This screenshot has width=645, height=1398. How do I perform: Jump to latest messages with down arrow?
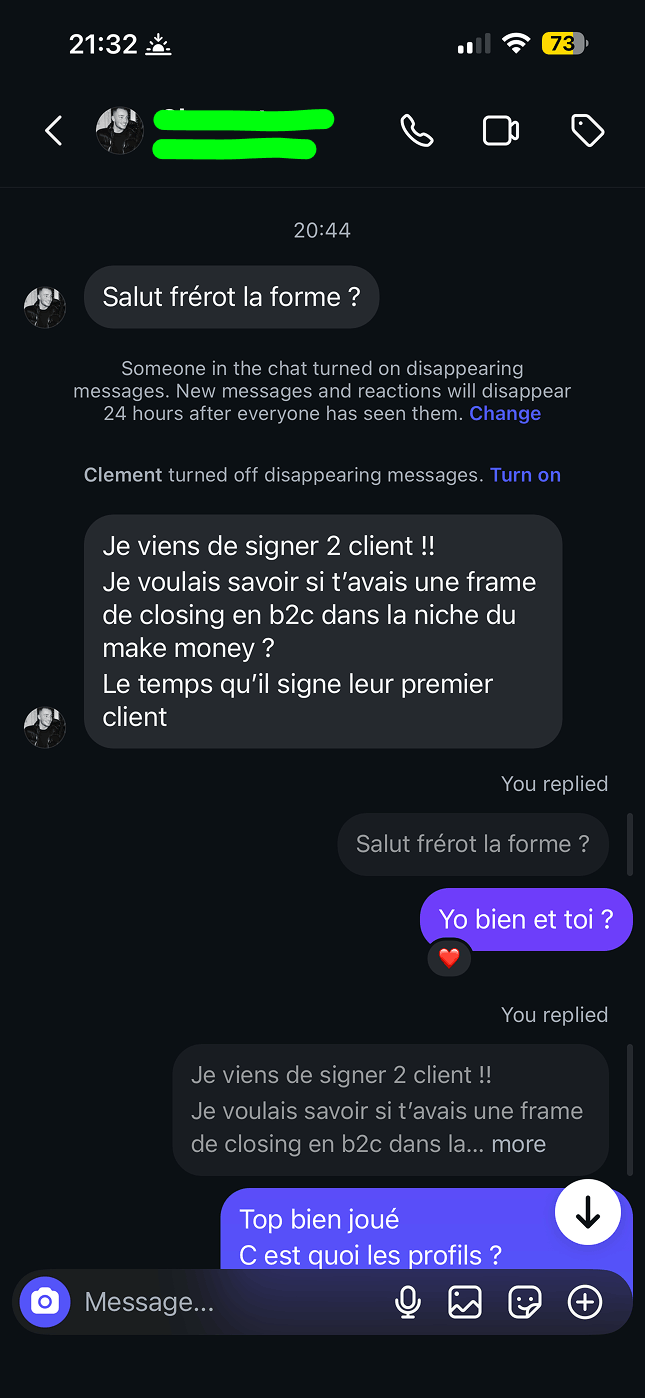587,1212
